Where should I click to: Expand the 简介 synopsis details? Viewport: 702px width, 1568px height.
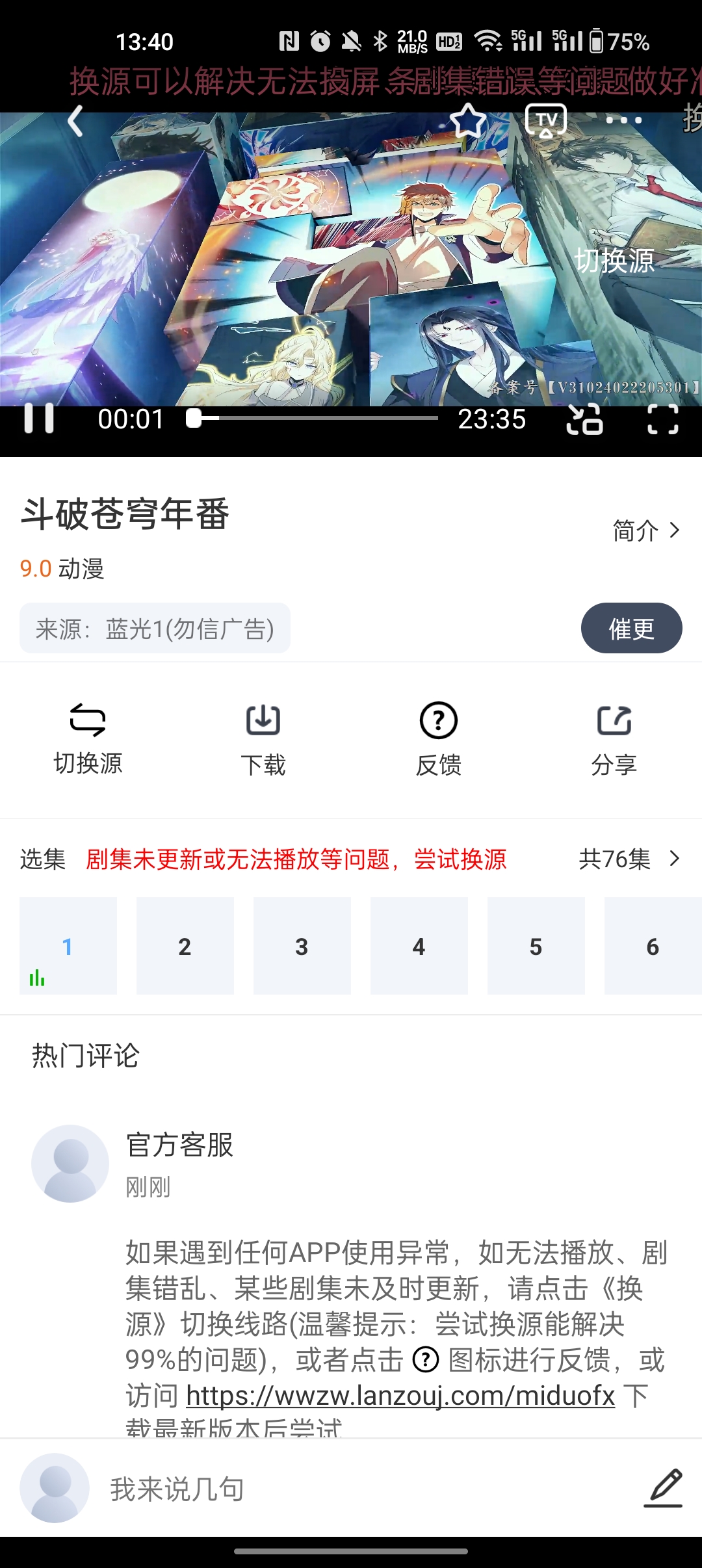pos(645,530)
